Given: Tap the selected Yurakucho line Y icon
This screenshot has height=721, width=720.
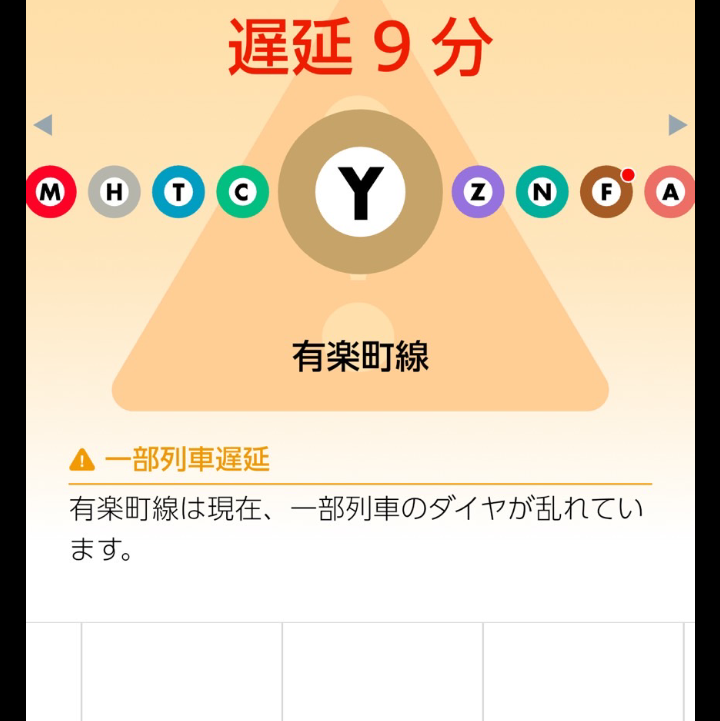Looking at the screenshot, I should tap(360, 192).
